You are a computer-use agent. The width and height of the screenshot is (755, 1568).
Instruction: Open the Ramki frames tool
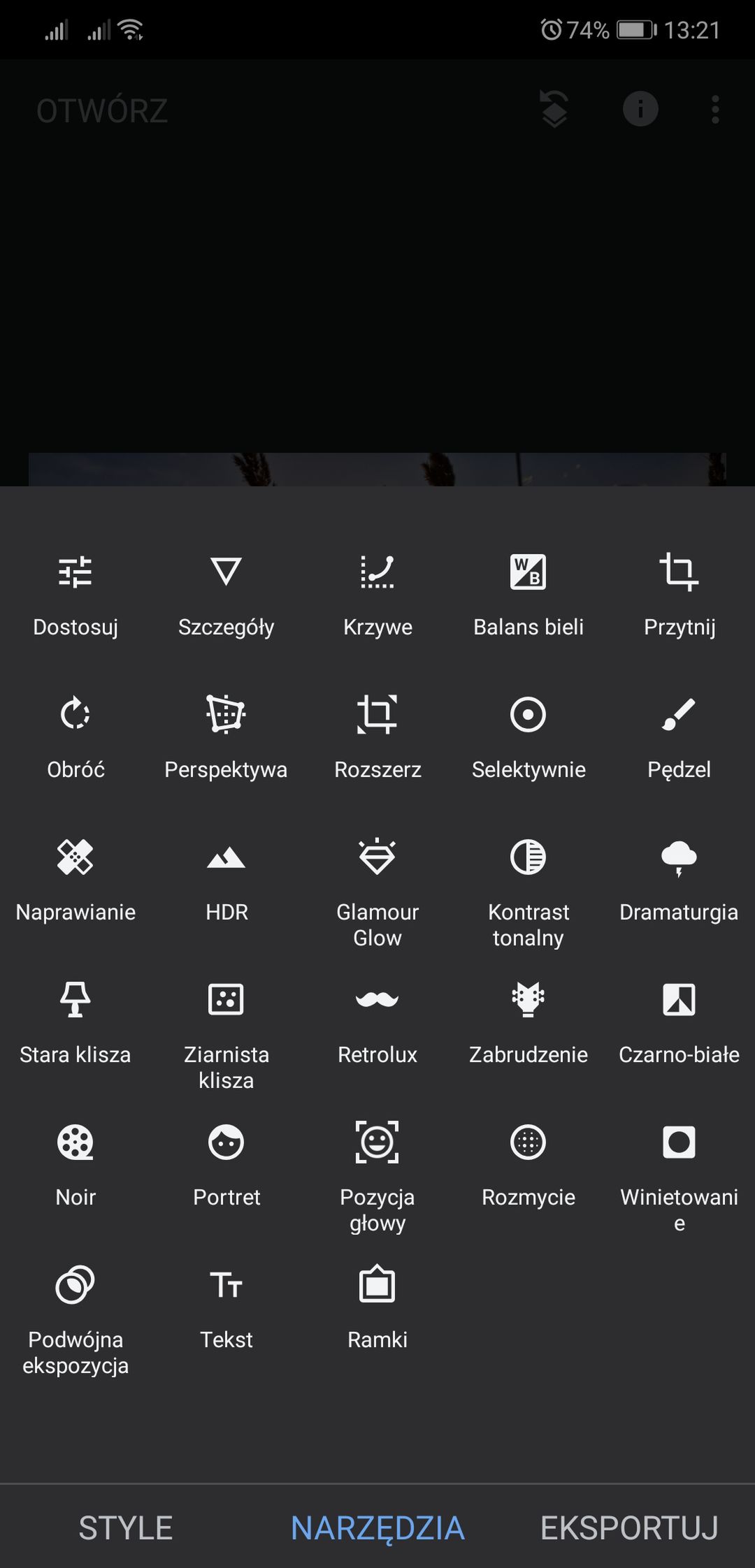(x=377, y=1308)
